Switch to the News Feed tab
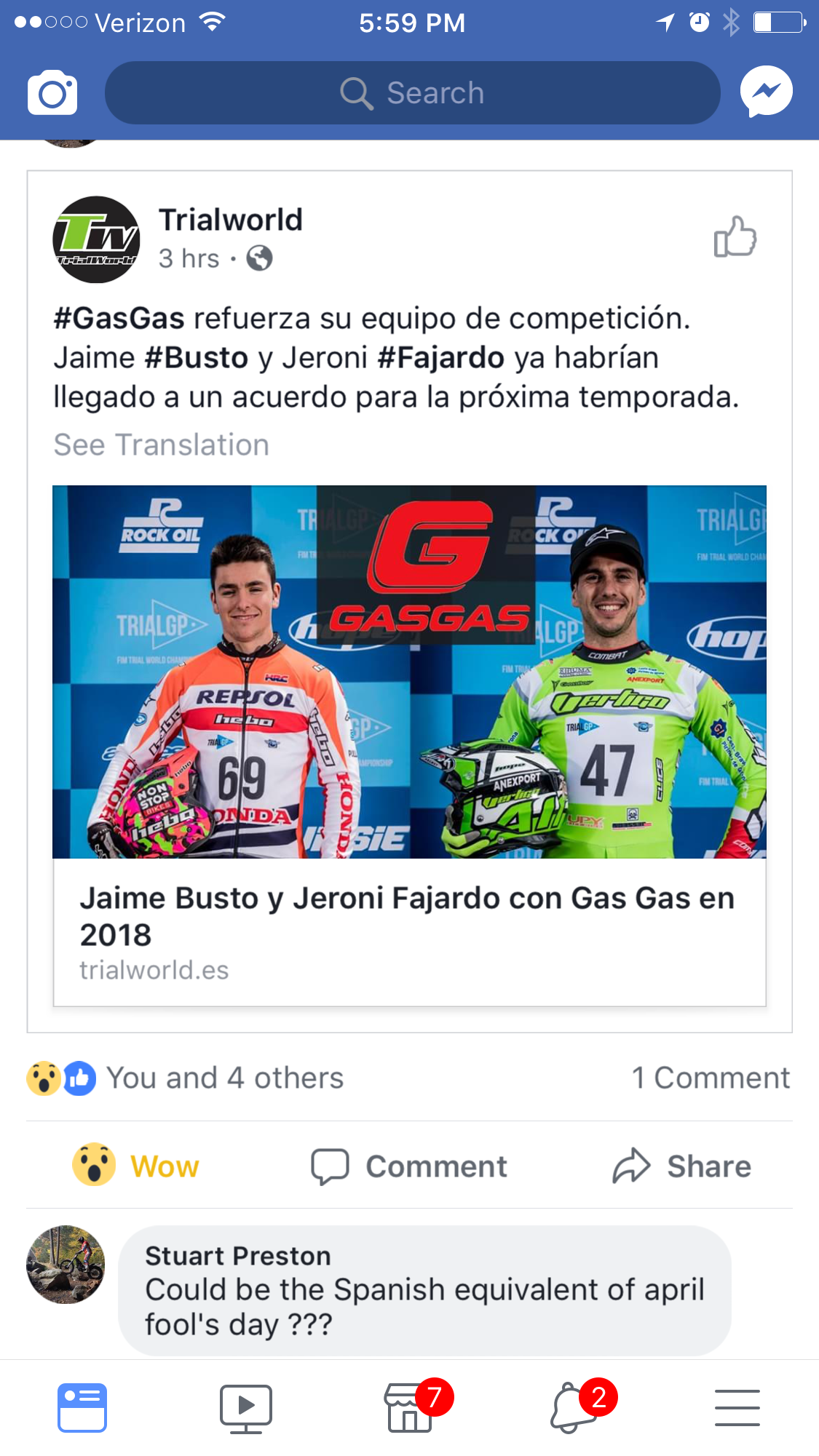Image resolution: width=819 pixels, height=1456 pixels. [x=82, y=1407]
